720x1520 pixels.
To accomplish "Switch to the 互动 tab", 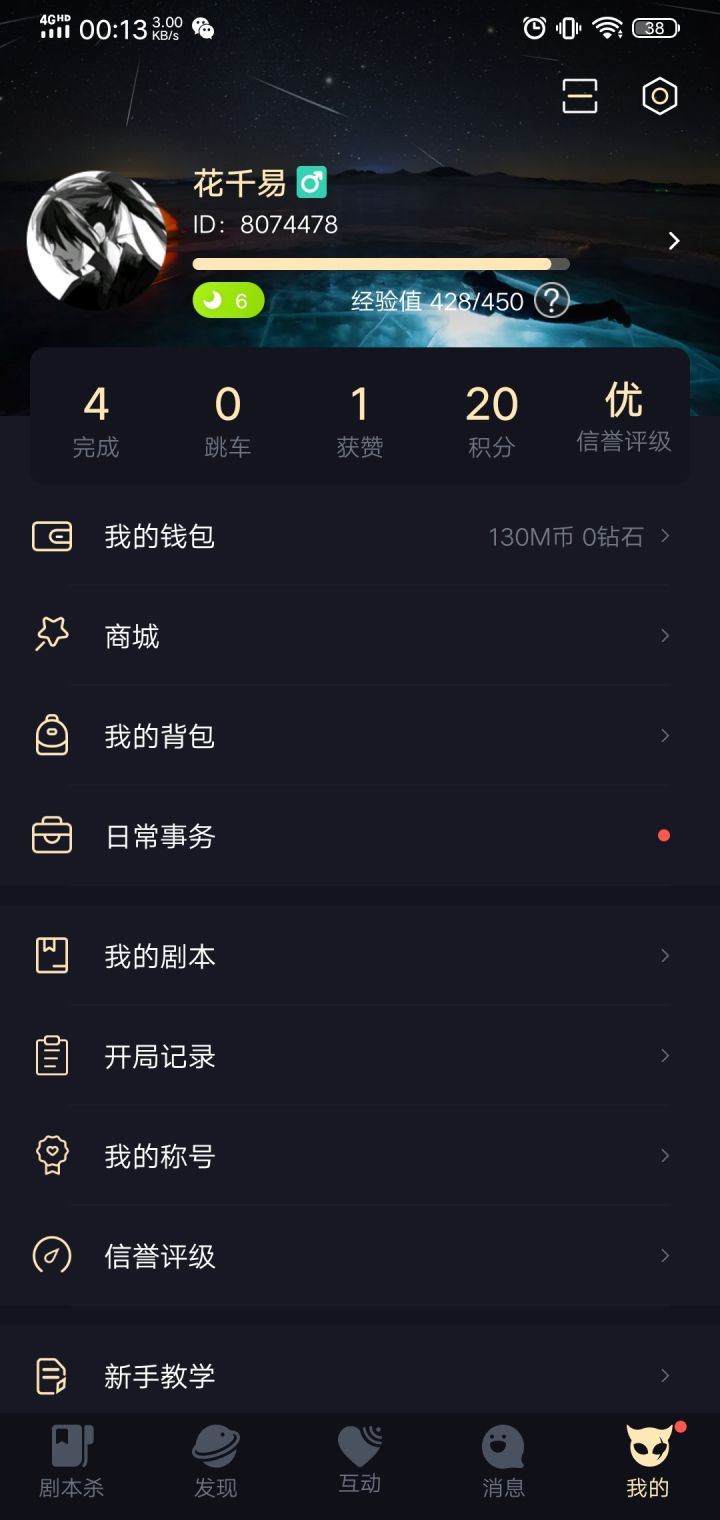I will 360,1462.
